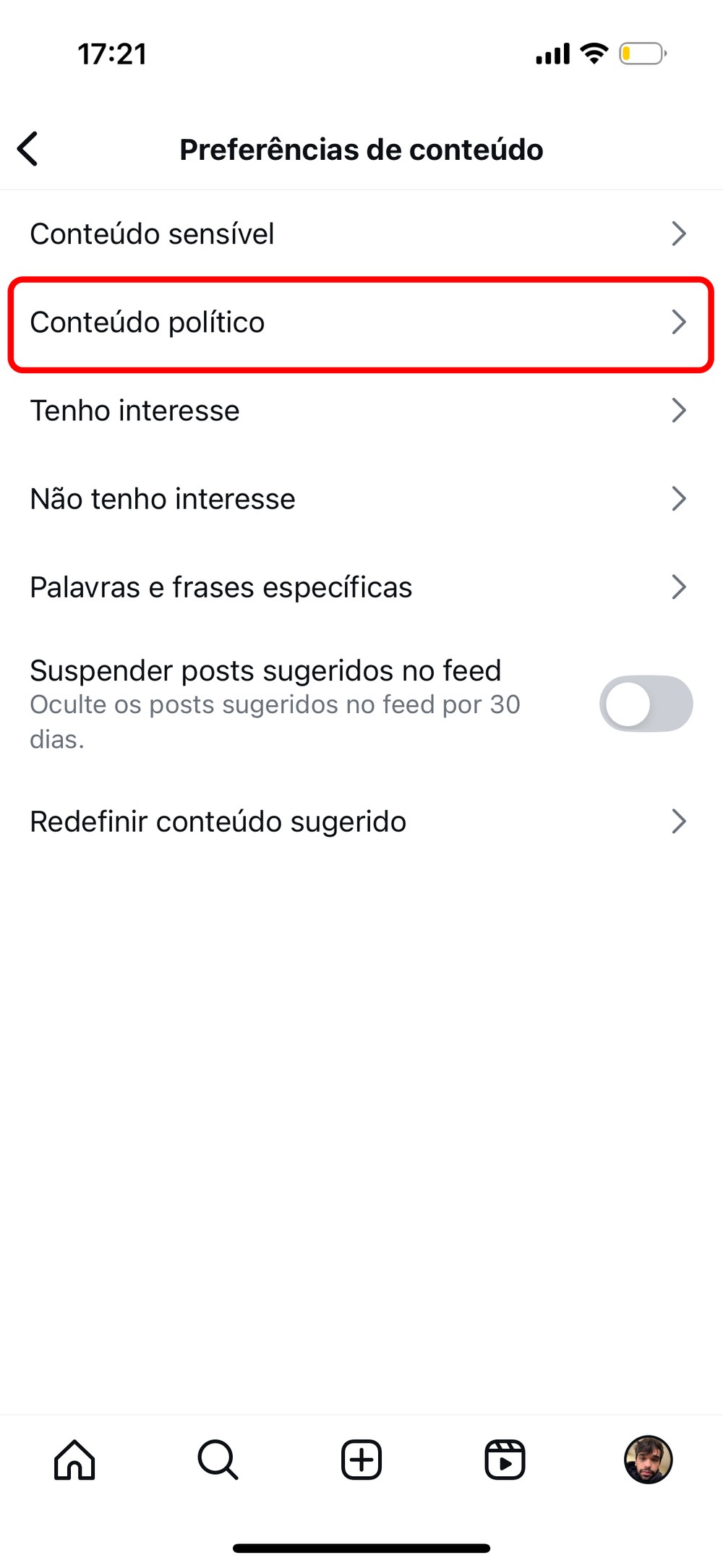The height and width of the screenshot is (1568, 723).
Task: Open Palavras e frases específicas
Action: (x=360, y=587)
